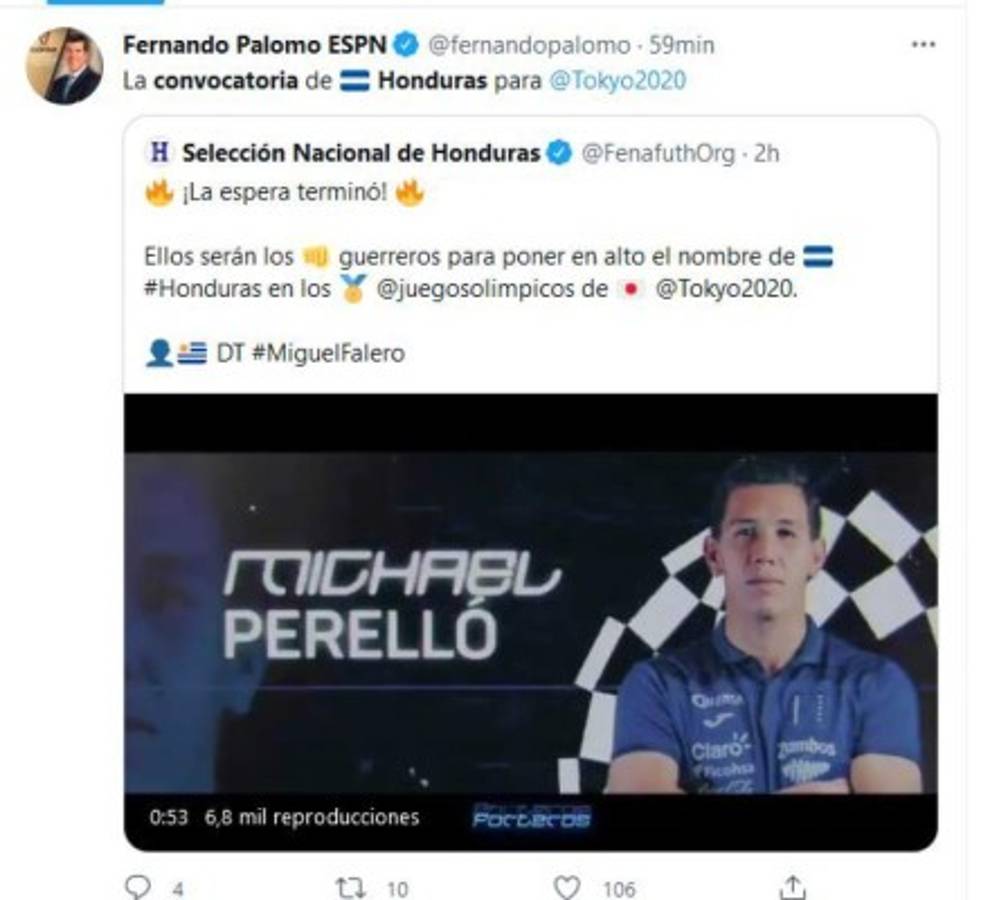999x900 pixels.
Task: Reply to Fernando Palomo's tweet
Action: pyautogui.click(x=137, y=886)
